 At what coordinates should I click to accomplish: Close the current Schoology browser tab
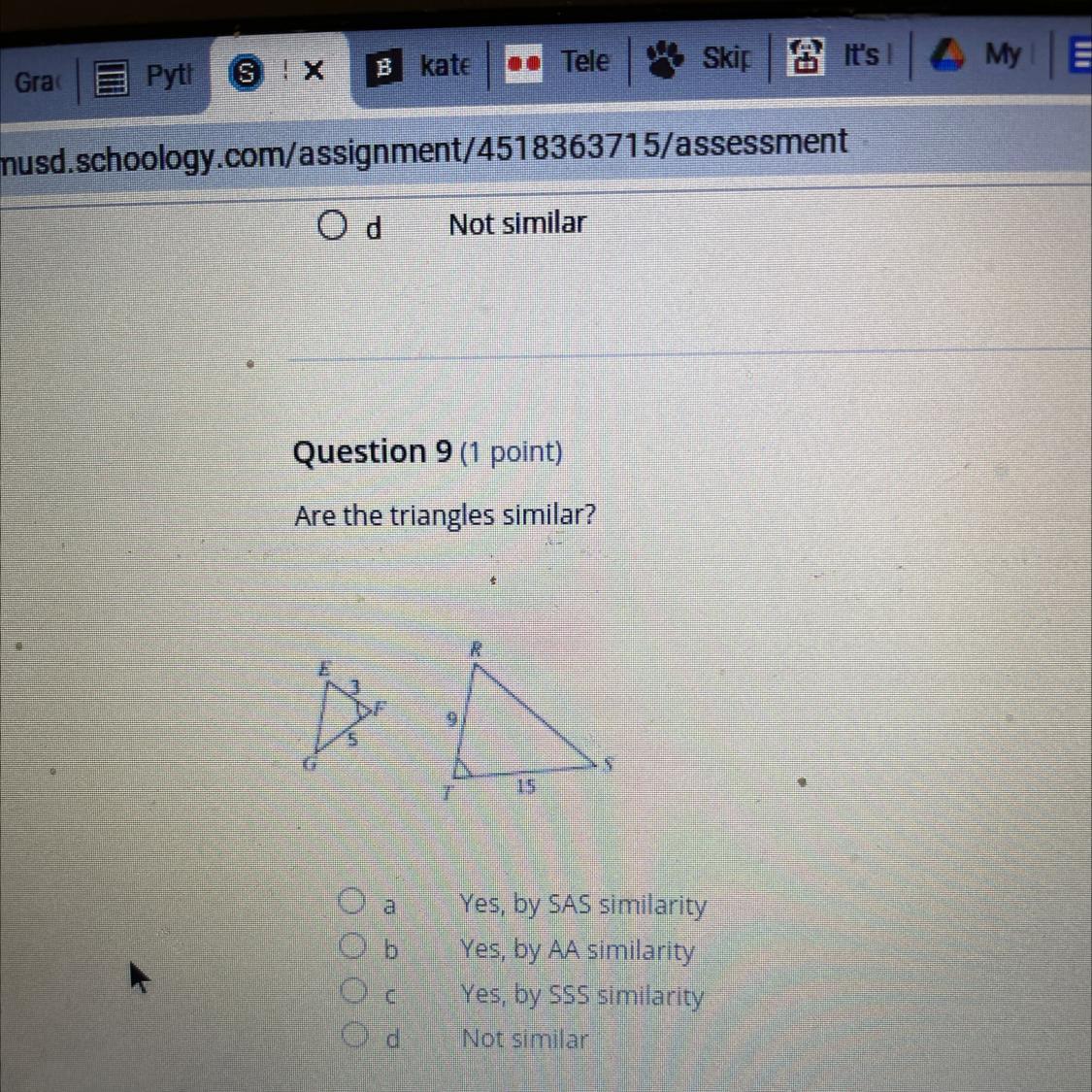coord(314,70)
